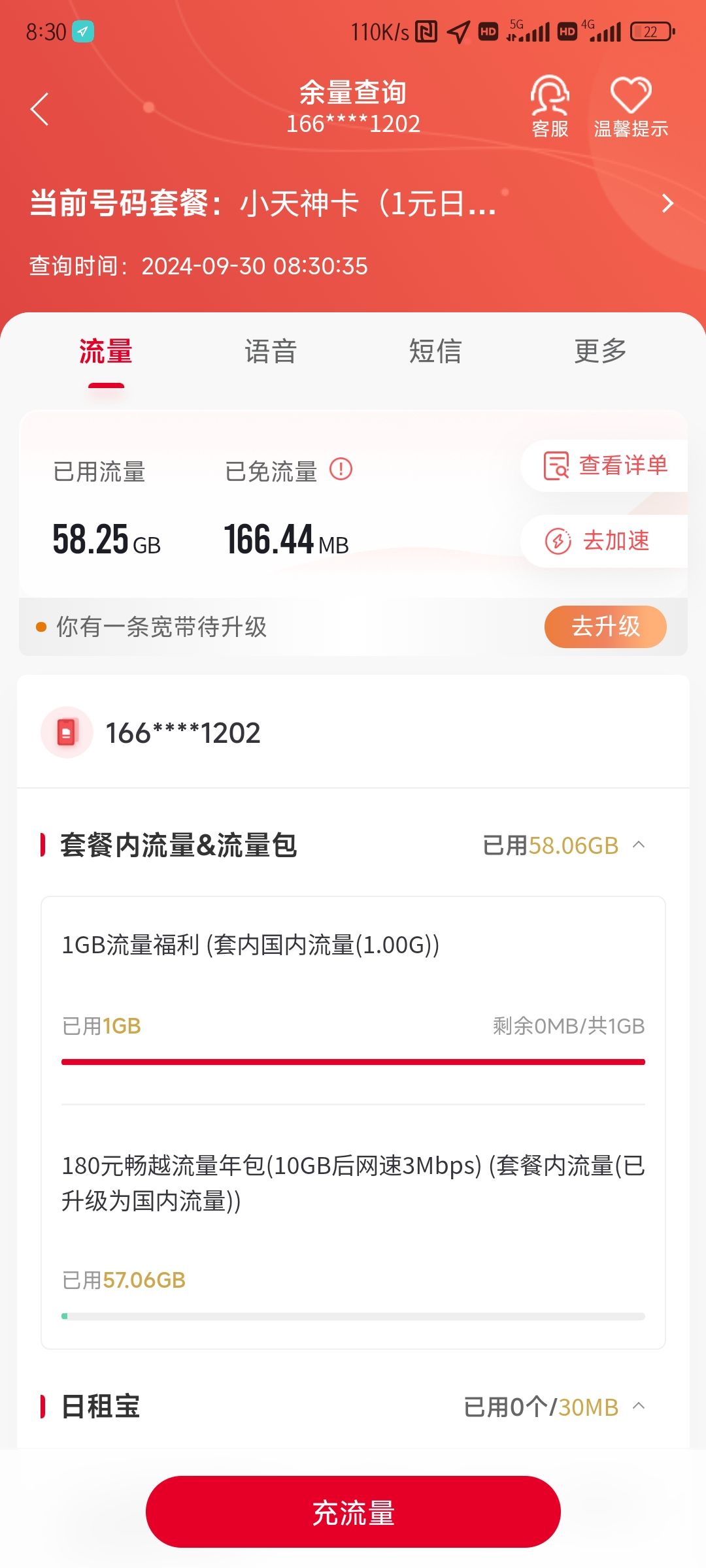Open 客服 customer service
Viewport: 706px width, 1568px height.
550,106
